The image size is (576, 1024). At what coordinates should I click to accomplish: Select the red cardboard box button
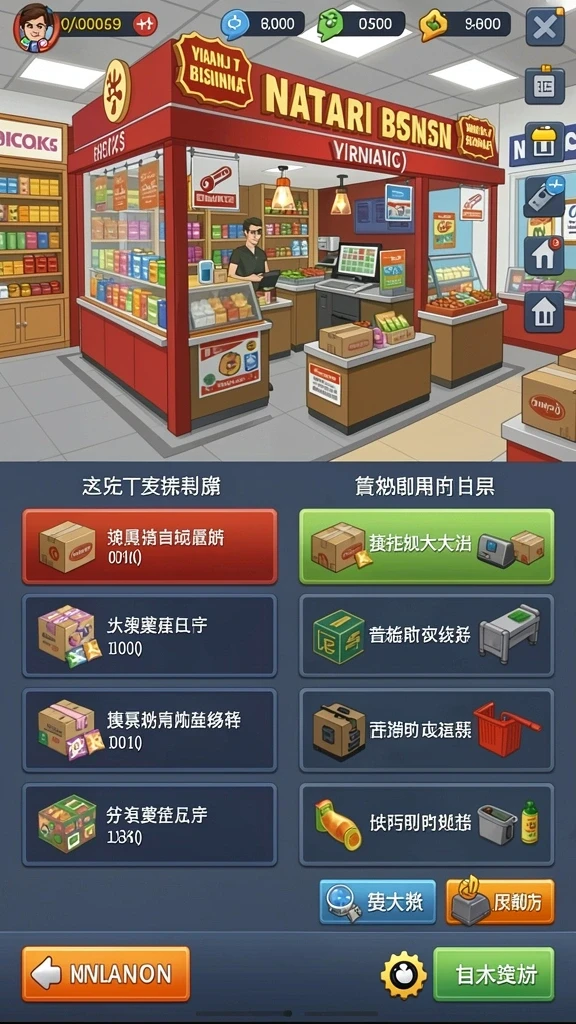[150, 546]
